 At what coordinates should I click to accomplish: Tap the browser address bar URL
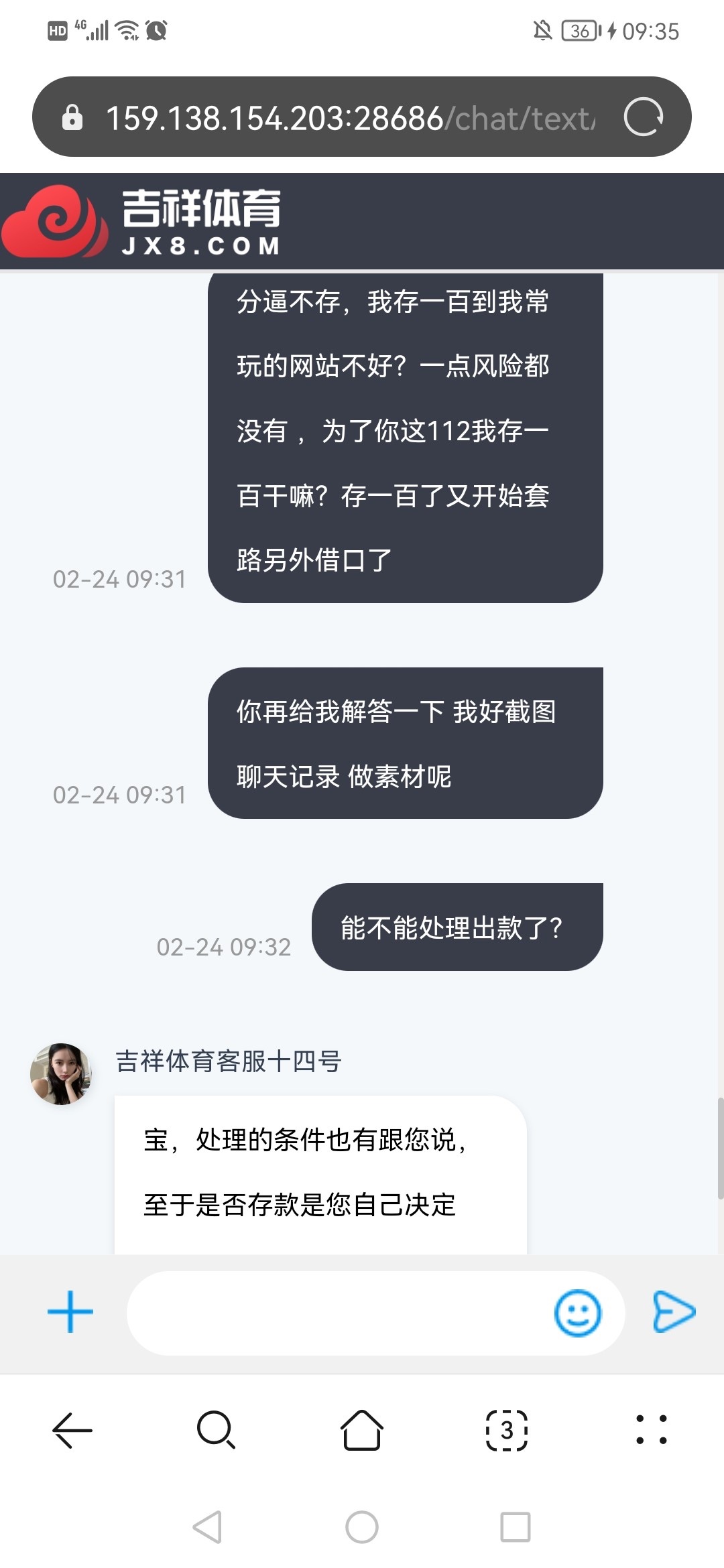pos(349,118)
